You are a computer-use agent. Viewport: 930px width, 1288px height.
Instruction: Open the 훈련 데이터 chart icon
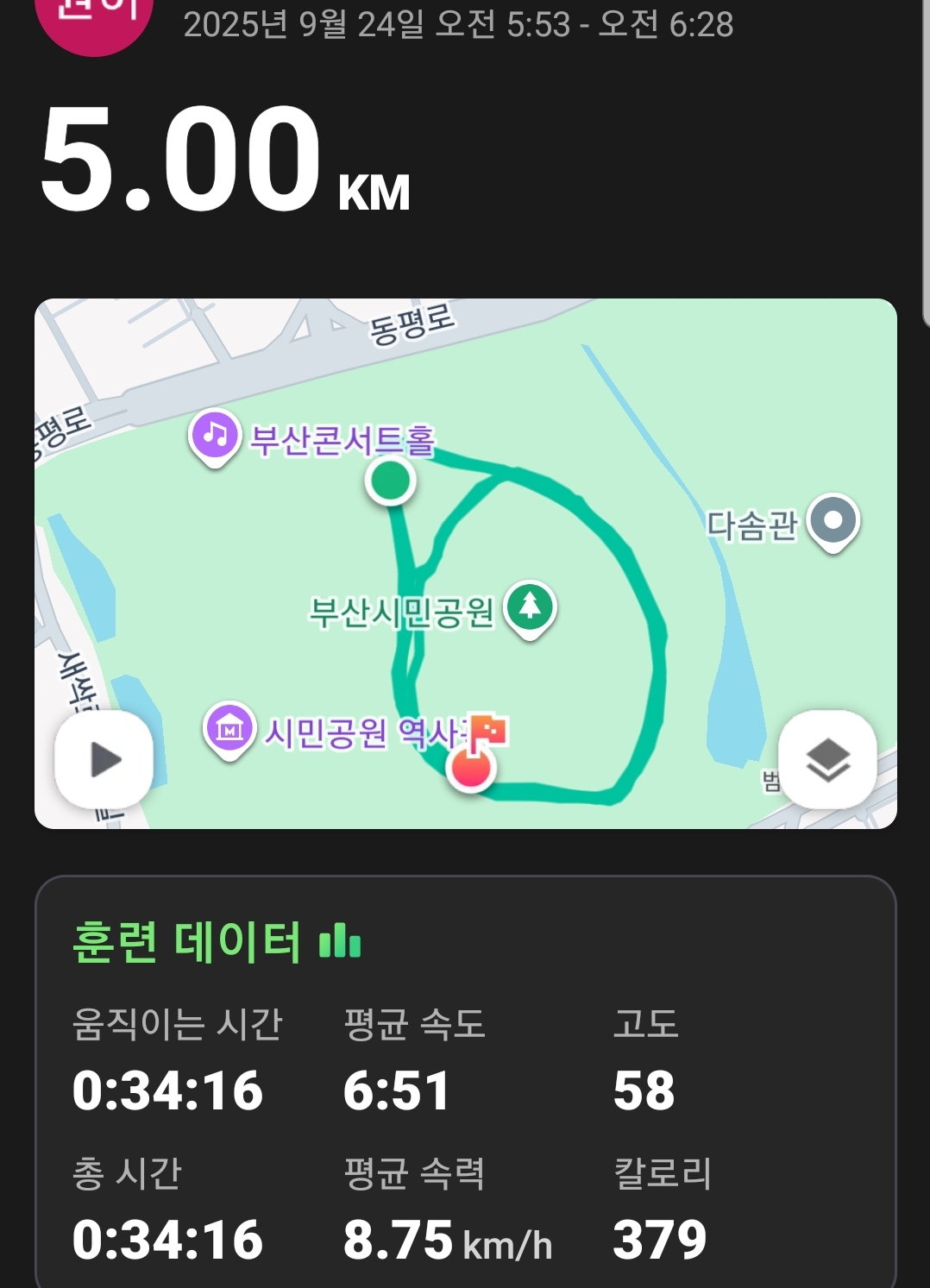340,941
